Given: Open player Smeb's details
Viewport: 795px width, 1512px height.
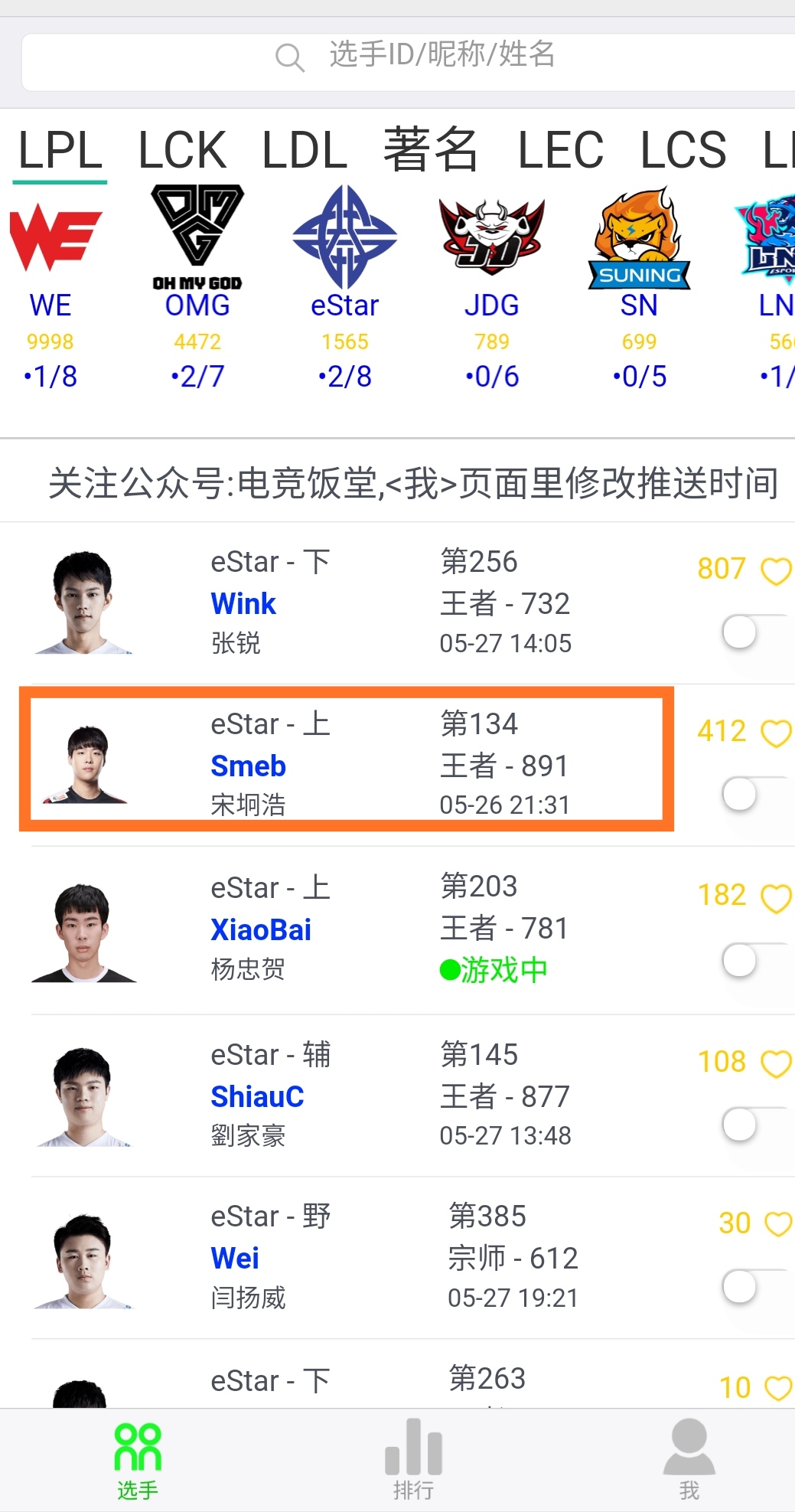Looking at the screenshot, I should pos(248,766).
